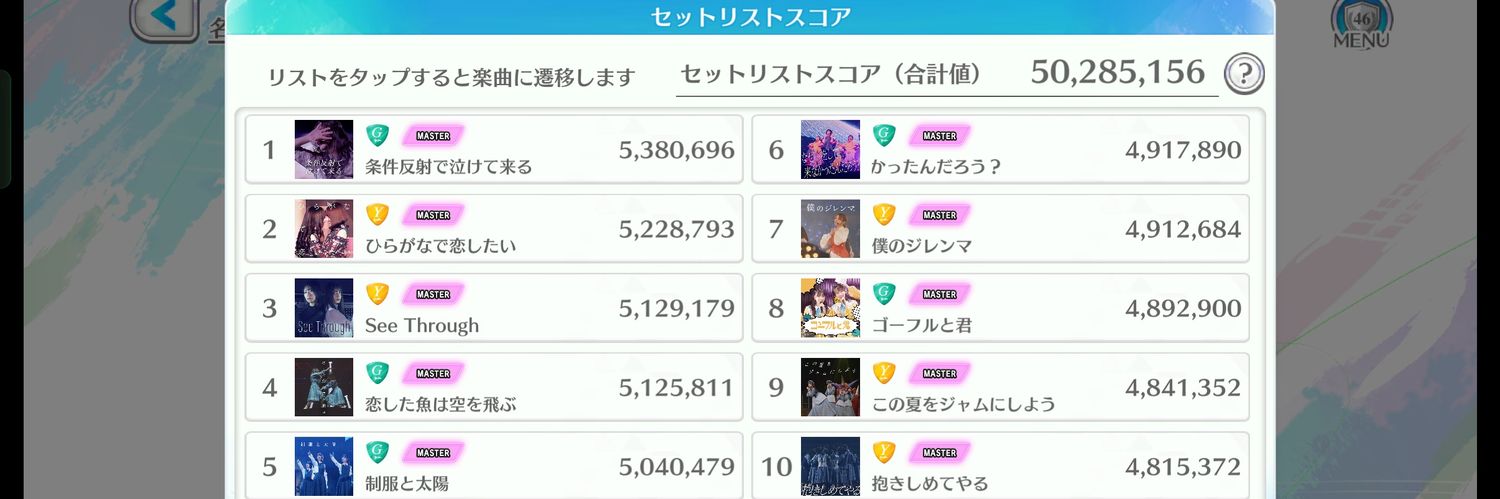Go to See Through song
1500x499 pixels.
(x=494, y=308)
